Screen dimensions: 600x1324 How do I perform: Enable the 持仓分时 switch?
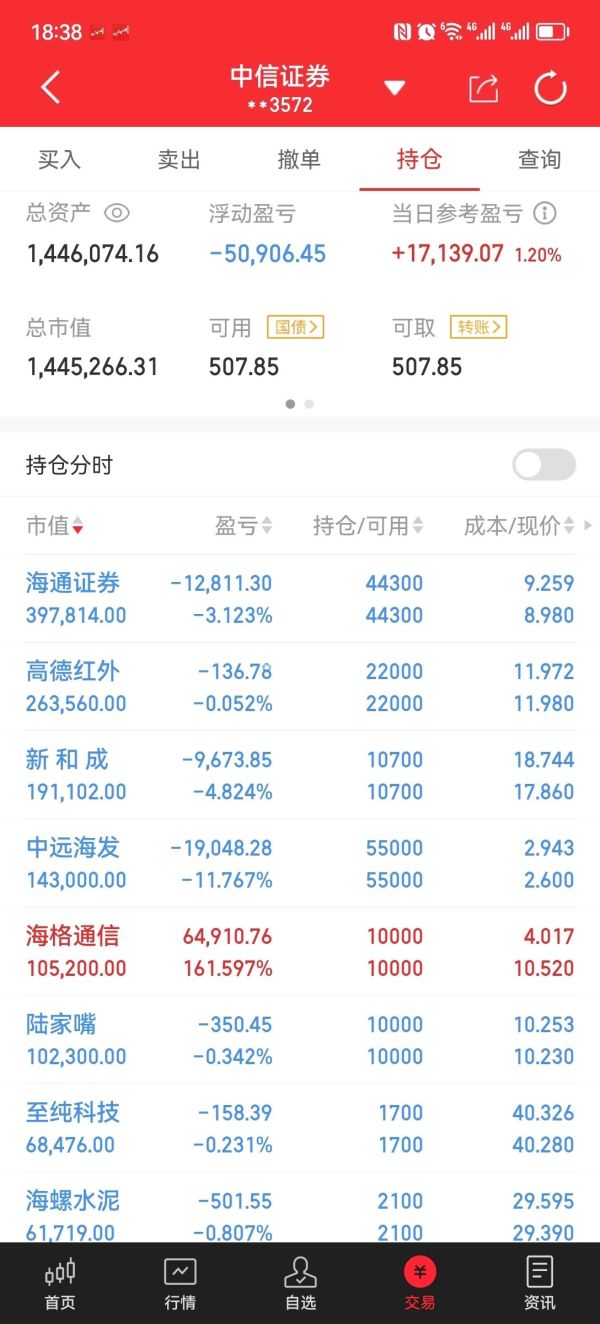coord(544,465)
